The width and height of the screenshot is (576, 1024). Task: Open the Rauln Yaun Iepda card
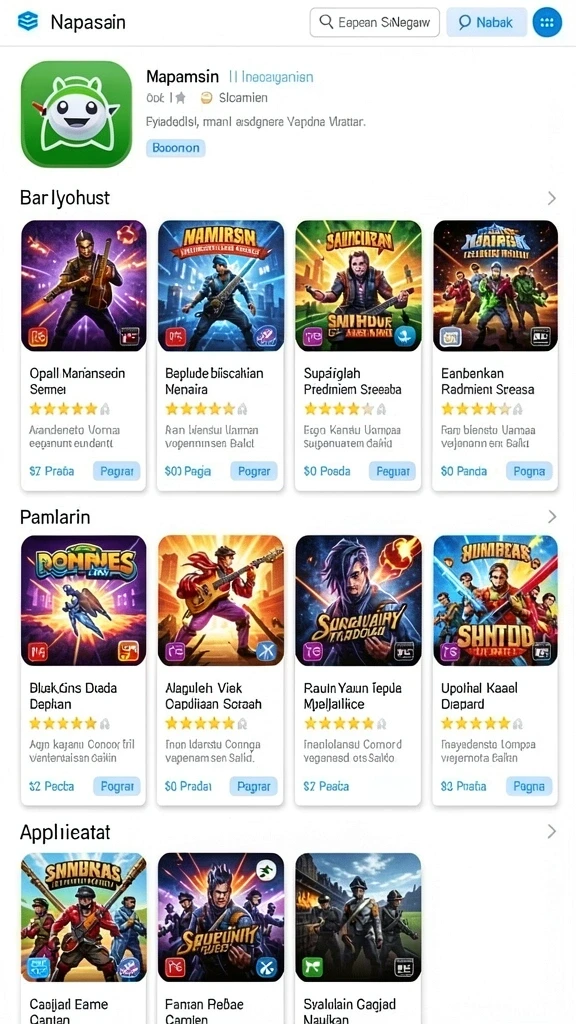pos(358,670)
